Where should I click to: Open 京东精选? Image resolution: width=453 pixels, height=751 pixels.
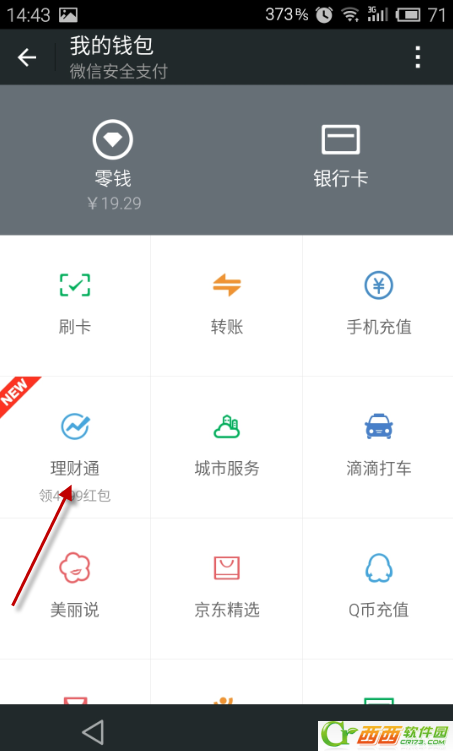pyautogui.click(x=226, y=589)
